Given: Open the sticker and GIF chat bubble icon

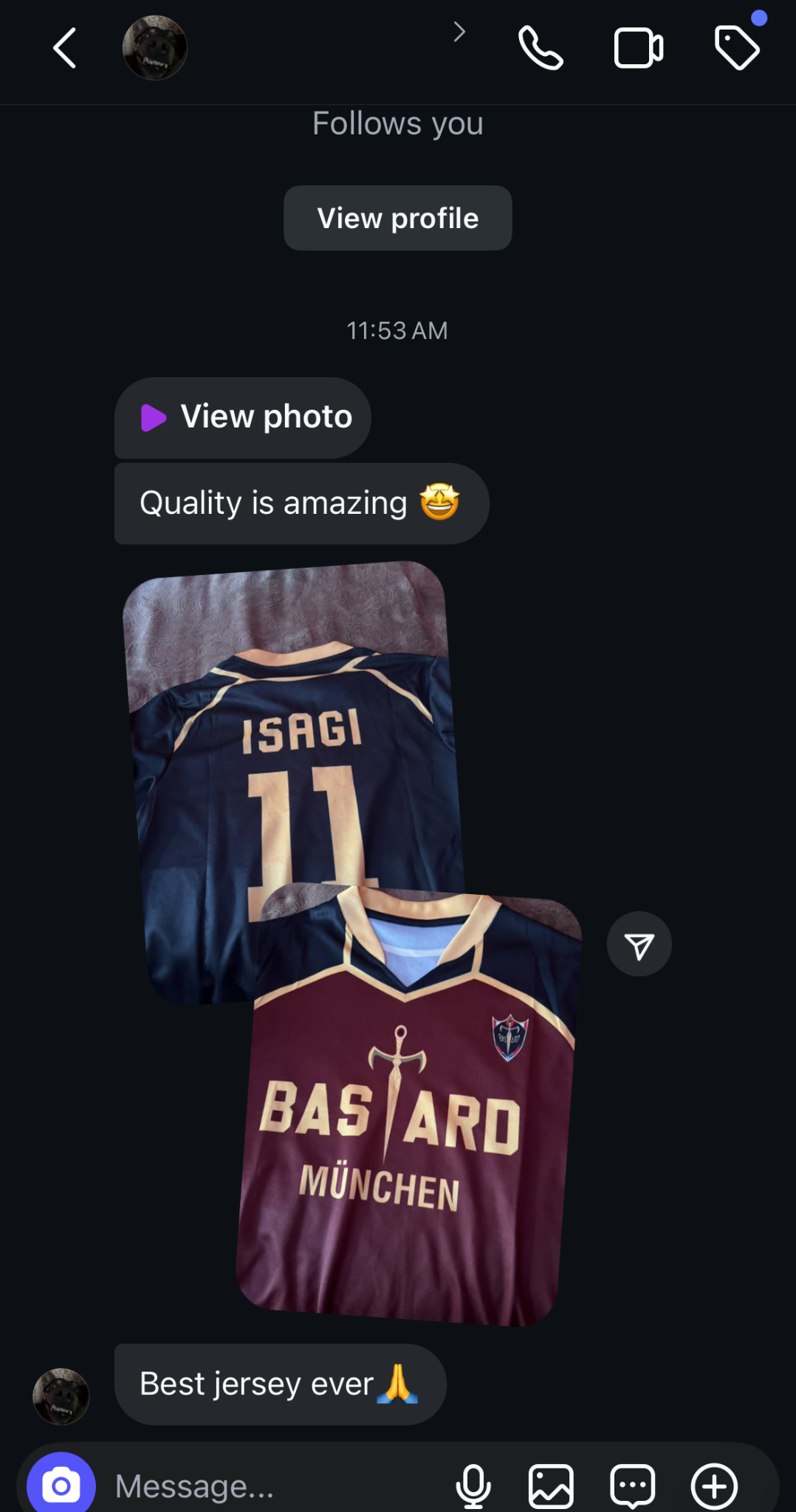Looking at the screenshot, I should tap(633, 1485).
